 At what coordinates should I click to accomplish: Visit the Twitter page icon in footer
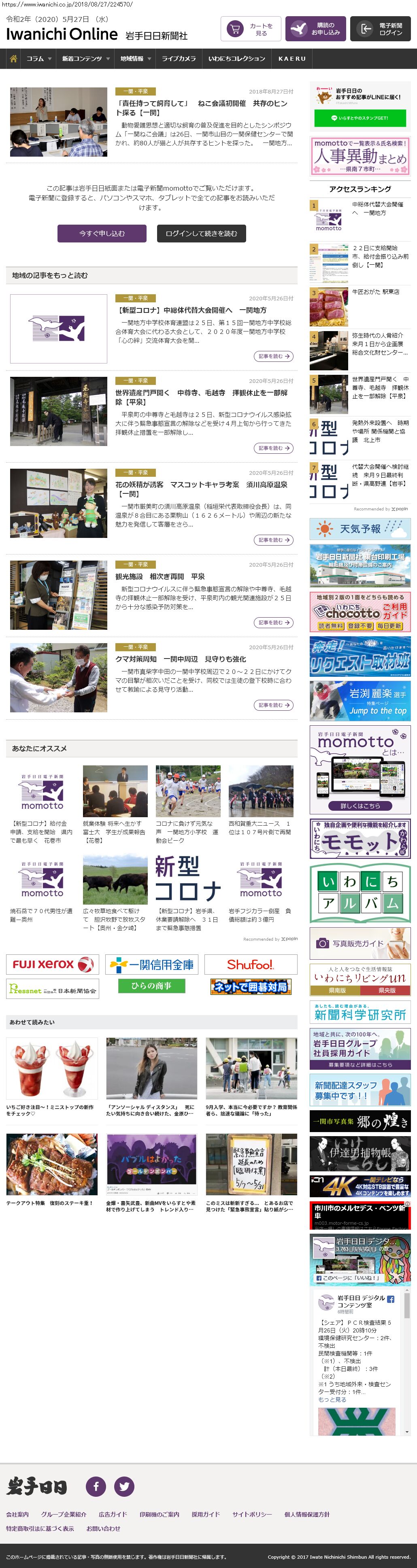124,1486
